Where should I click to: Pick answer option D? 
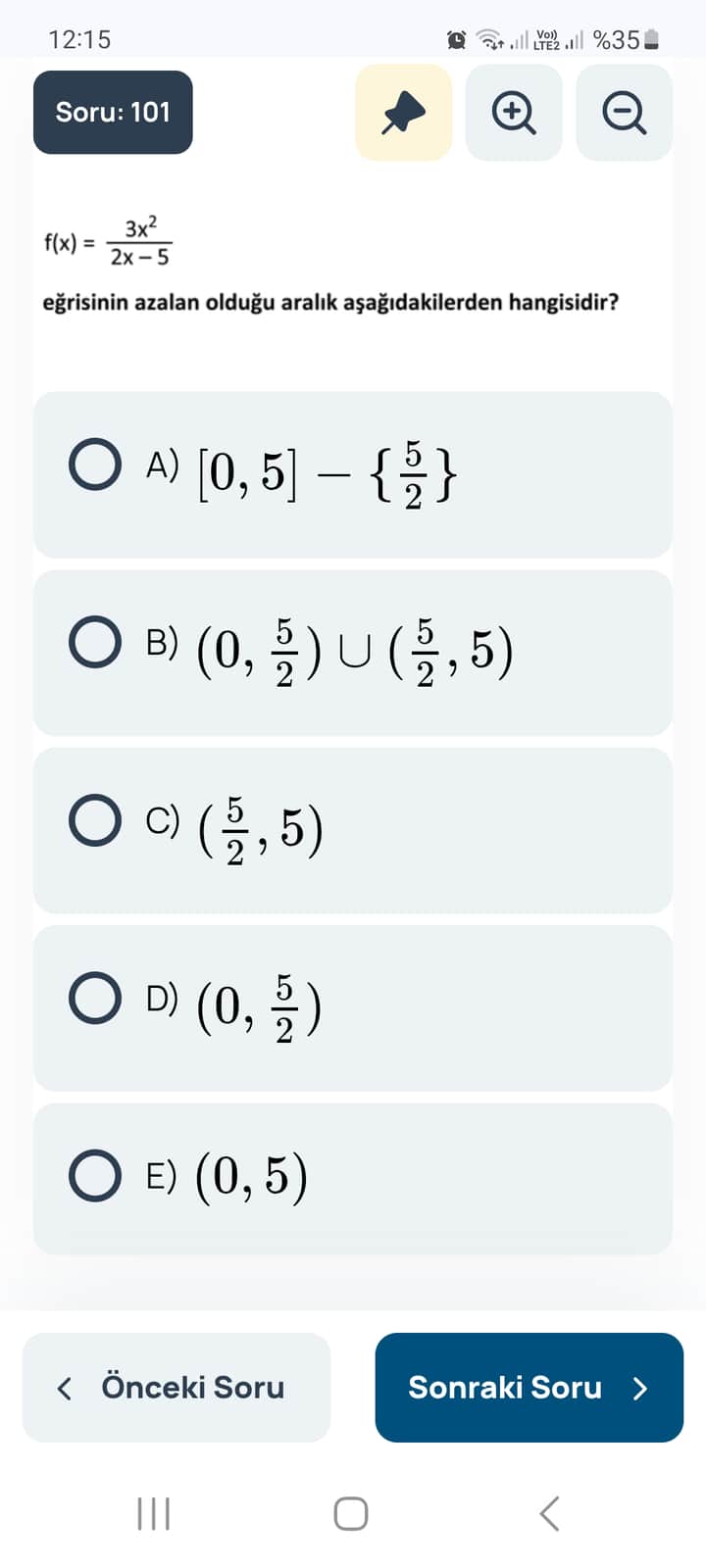[x=95, y=998]
